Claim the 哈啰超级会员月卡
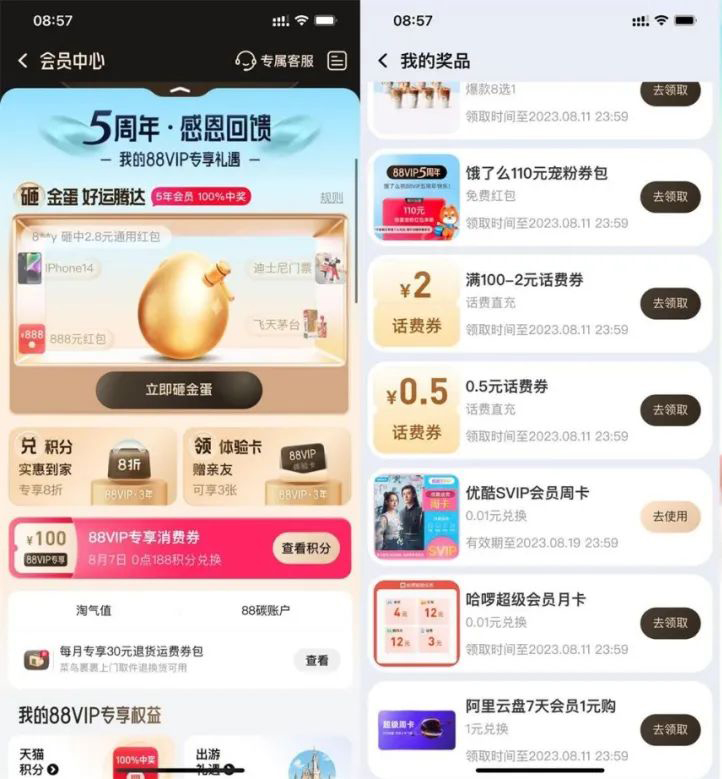 pos(670,622)
